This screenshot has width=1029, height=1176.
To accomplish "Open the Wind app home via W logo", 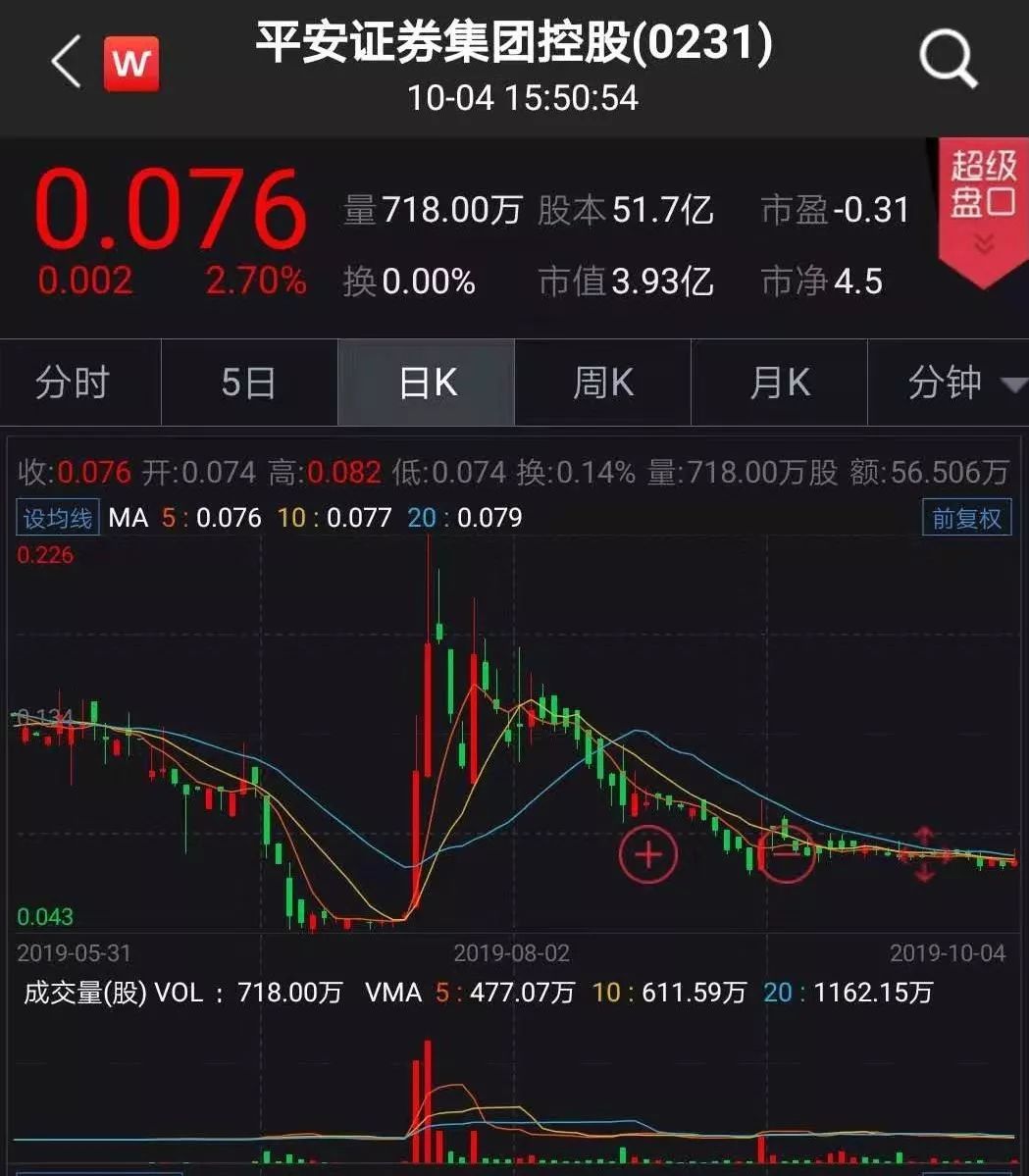I will coord(131,62).
